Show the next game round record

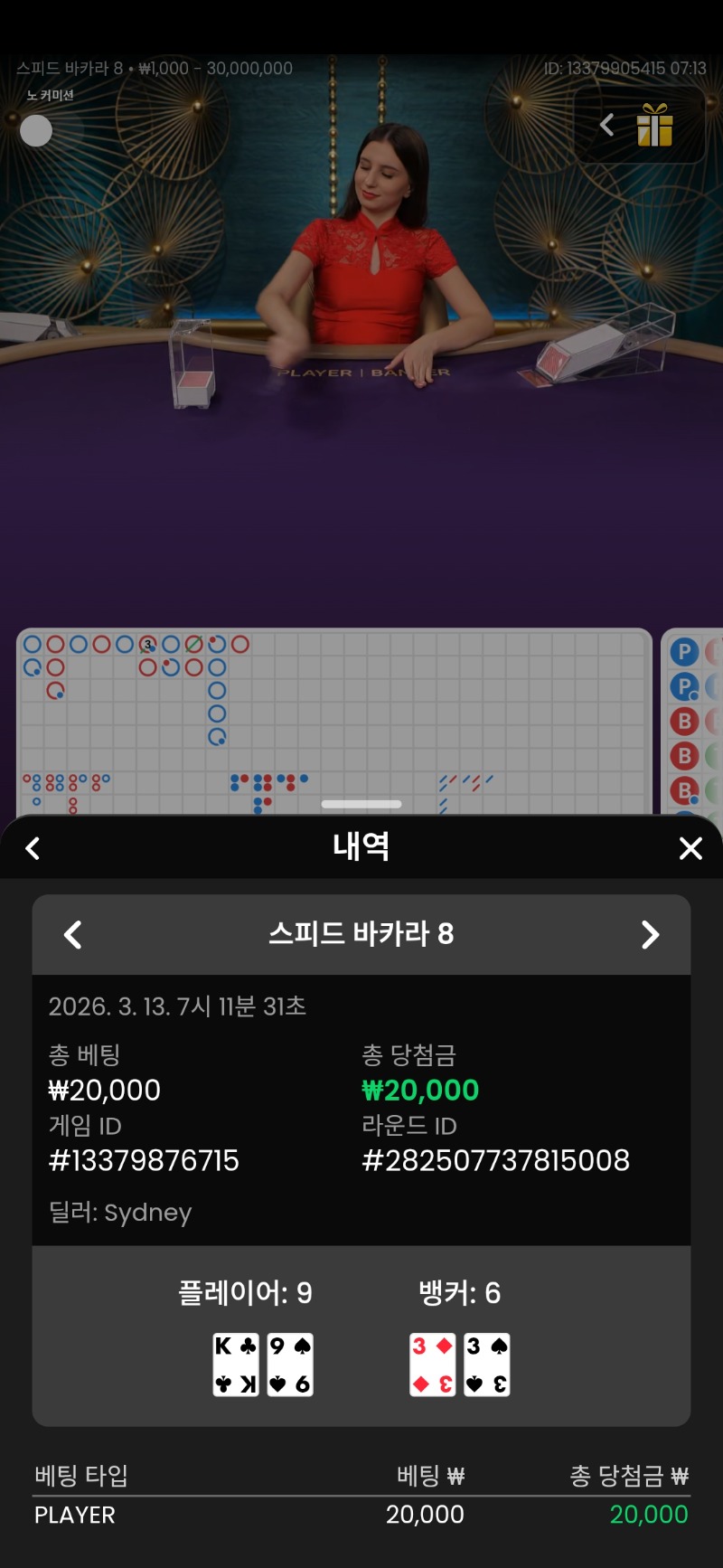click(x=650, y=934)
